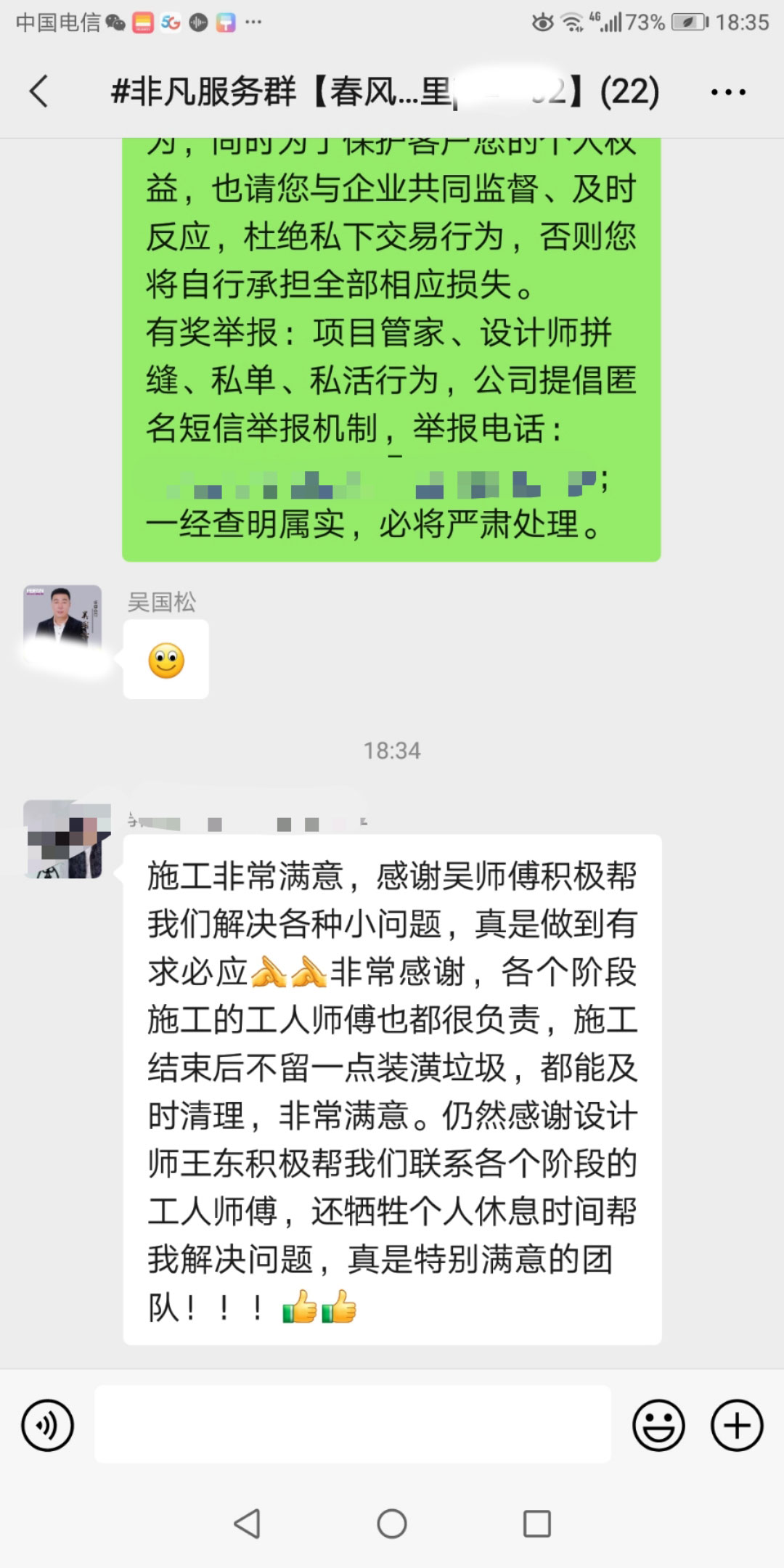Open the plus attachments menu
Screen dimensions: 784x1568
tap(736, 1426)
